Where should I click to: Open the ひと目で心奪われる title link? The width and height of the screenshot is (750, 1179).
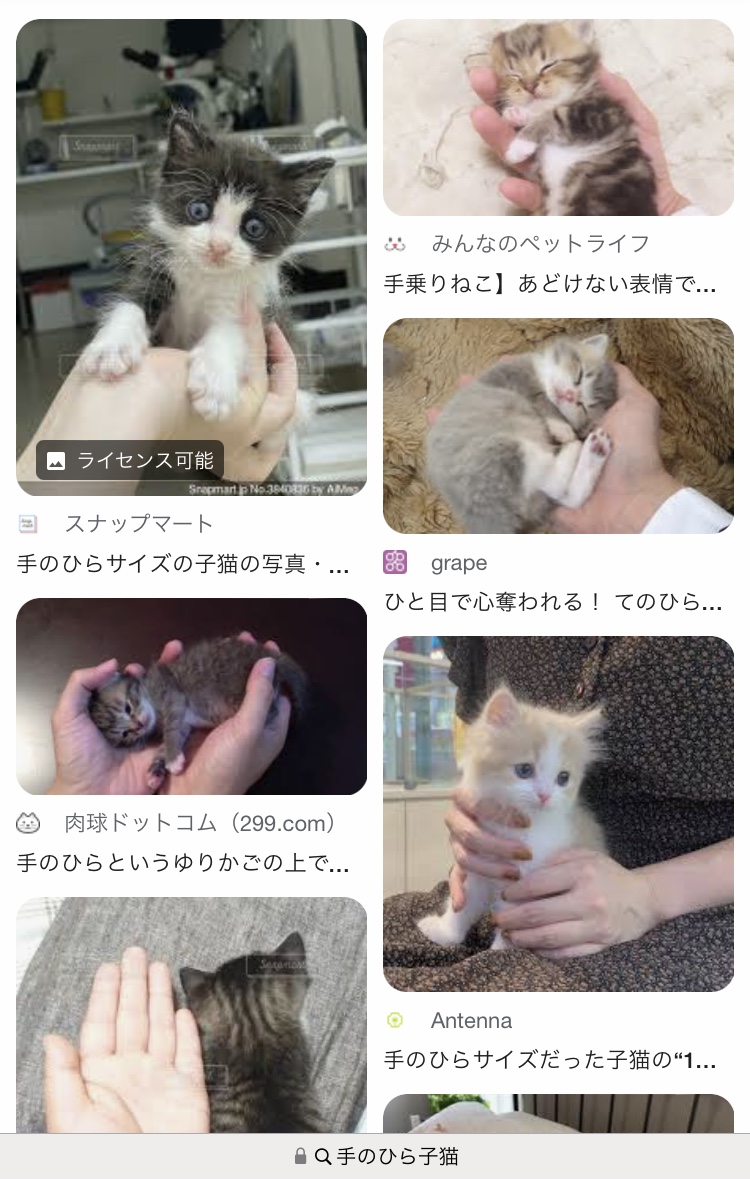554,602
